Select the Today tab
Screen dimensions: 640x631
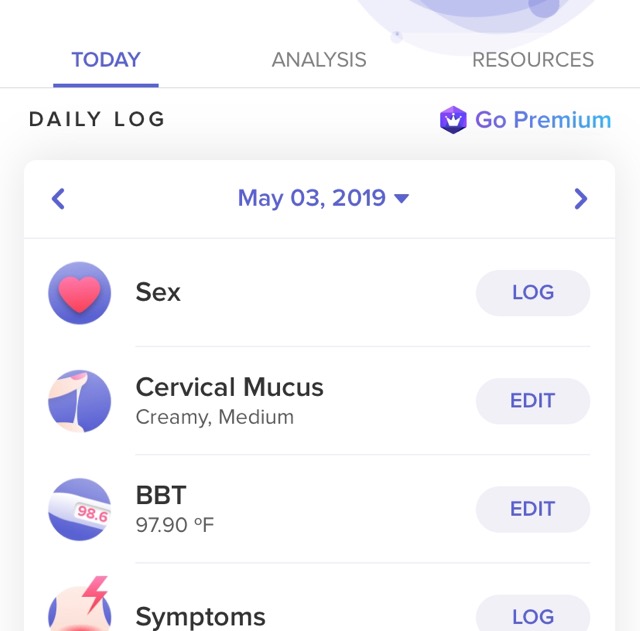[106, 60]
